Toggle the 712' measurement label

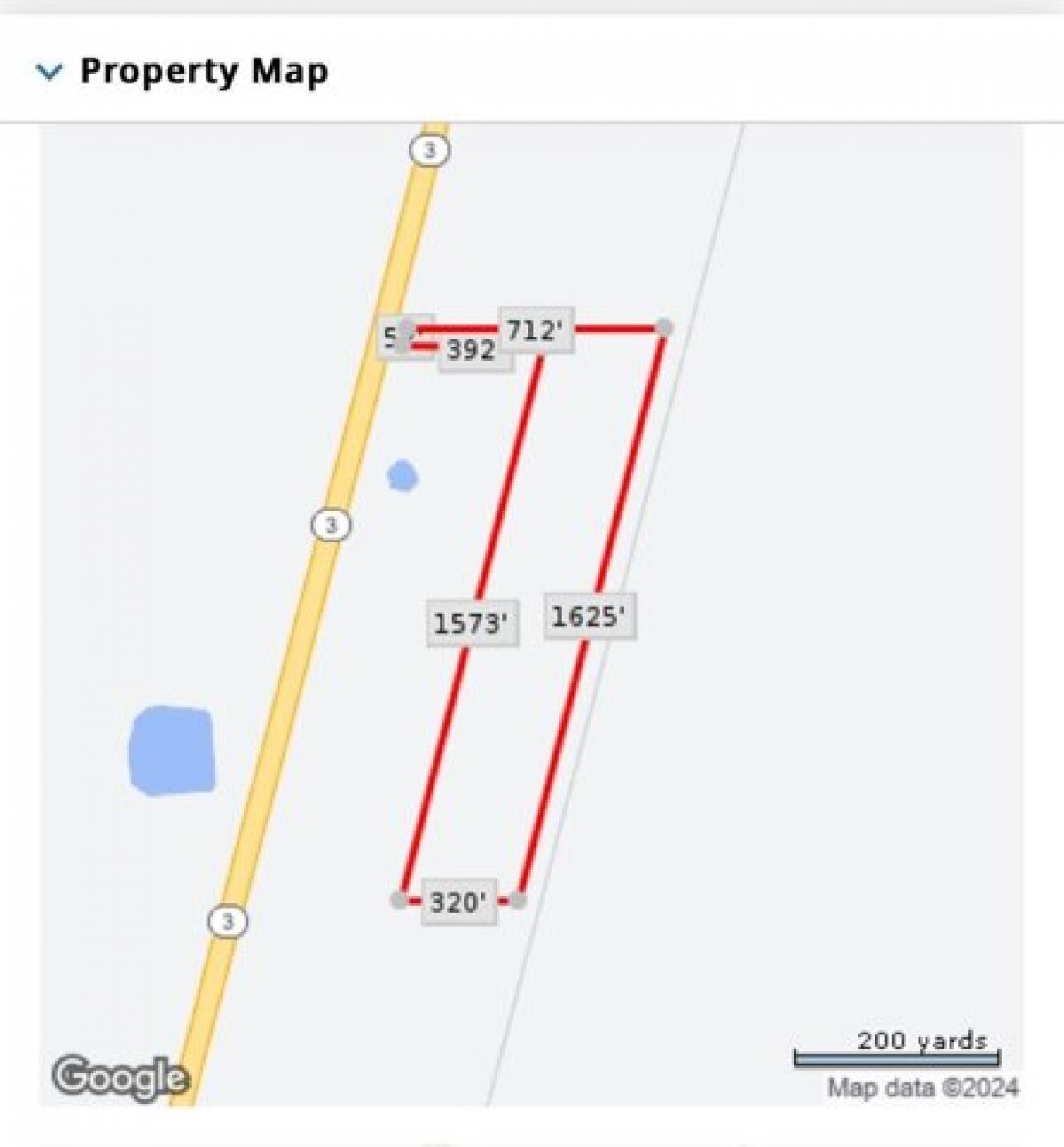tap(537, 333)
